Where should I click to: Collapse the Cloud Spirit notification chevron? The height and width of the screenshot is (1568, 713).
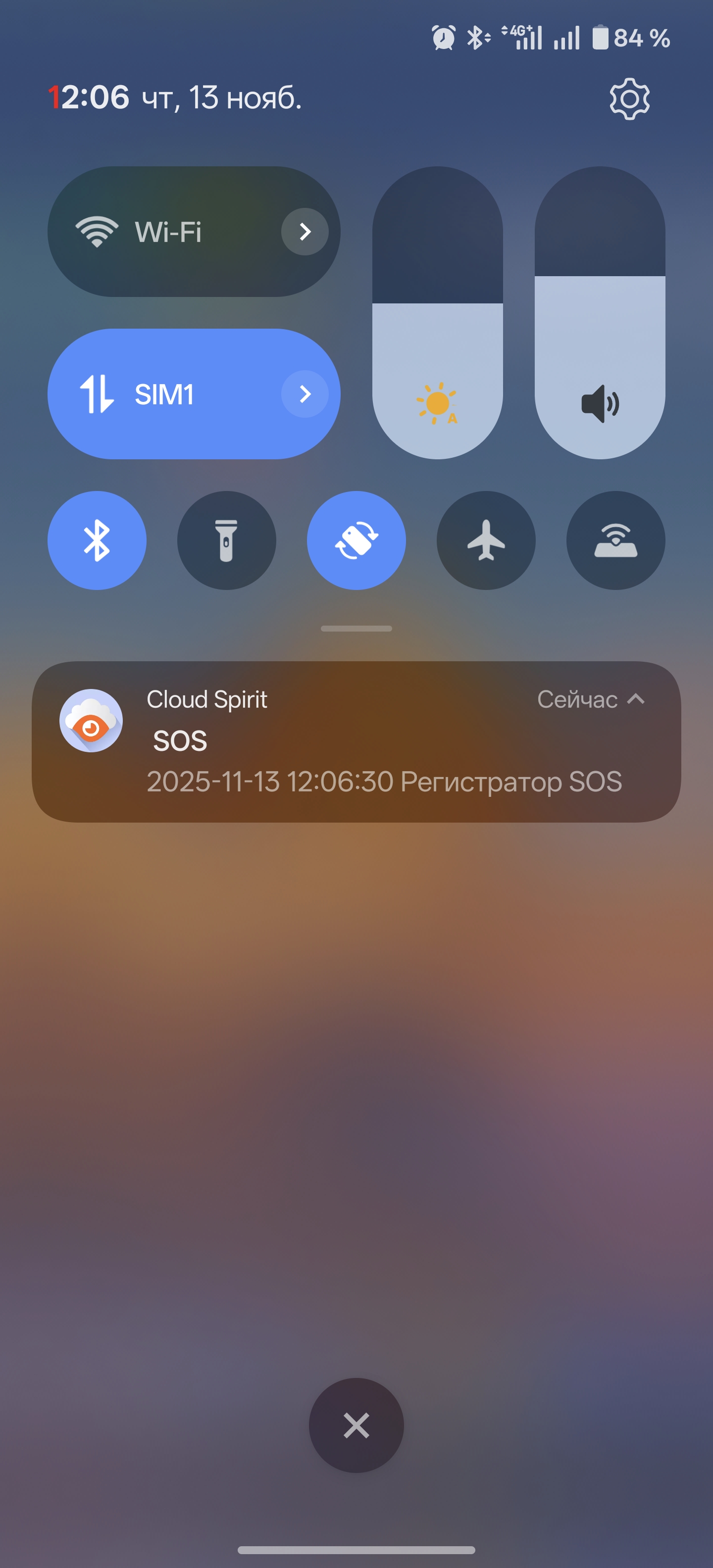coord(636,699)
